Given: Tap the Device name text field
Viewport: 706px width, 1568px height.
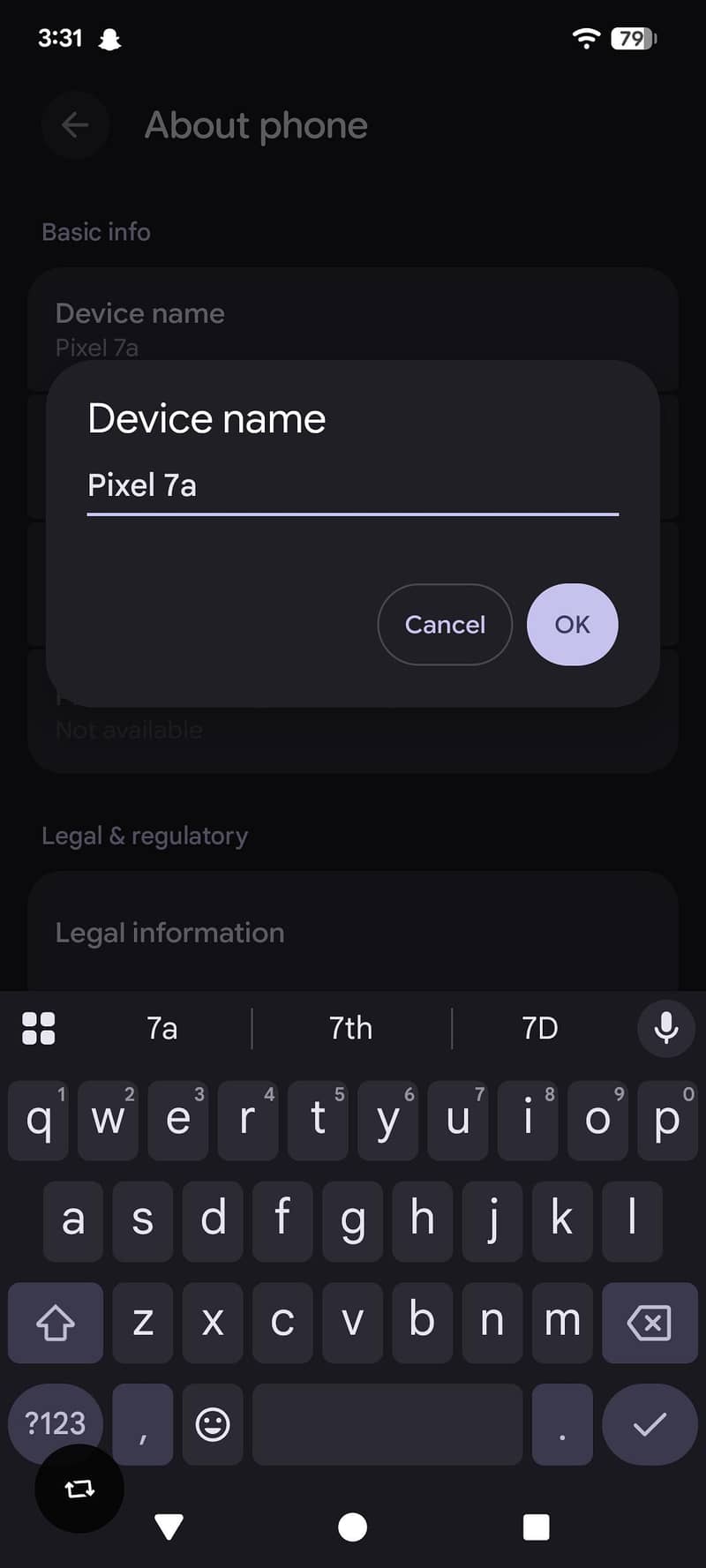Looking at the screenshot, I should click(x=353, y=485).
